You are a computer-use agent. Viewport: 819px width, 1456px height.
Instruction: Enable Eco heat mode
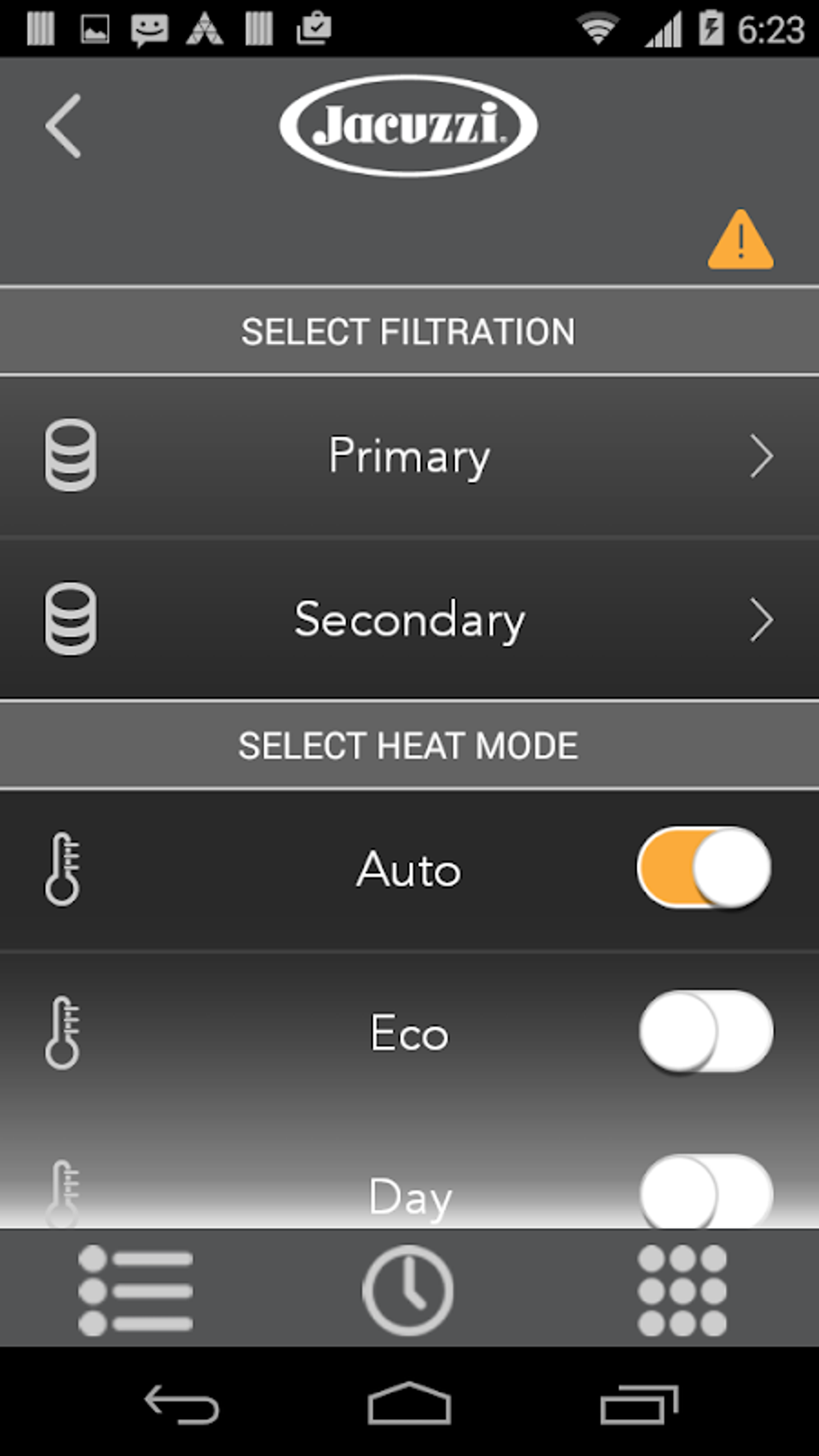click(706, 1032)
